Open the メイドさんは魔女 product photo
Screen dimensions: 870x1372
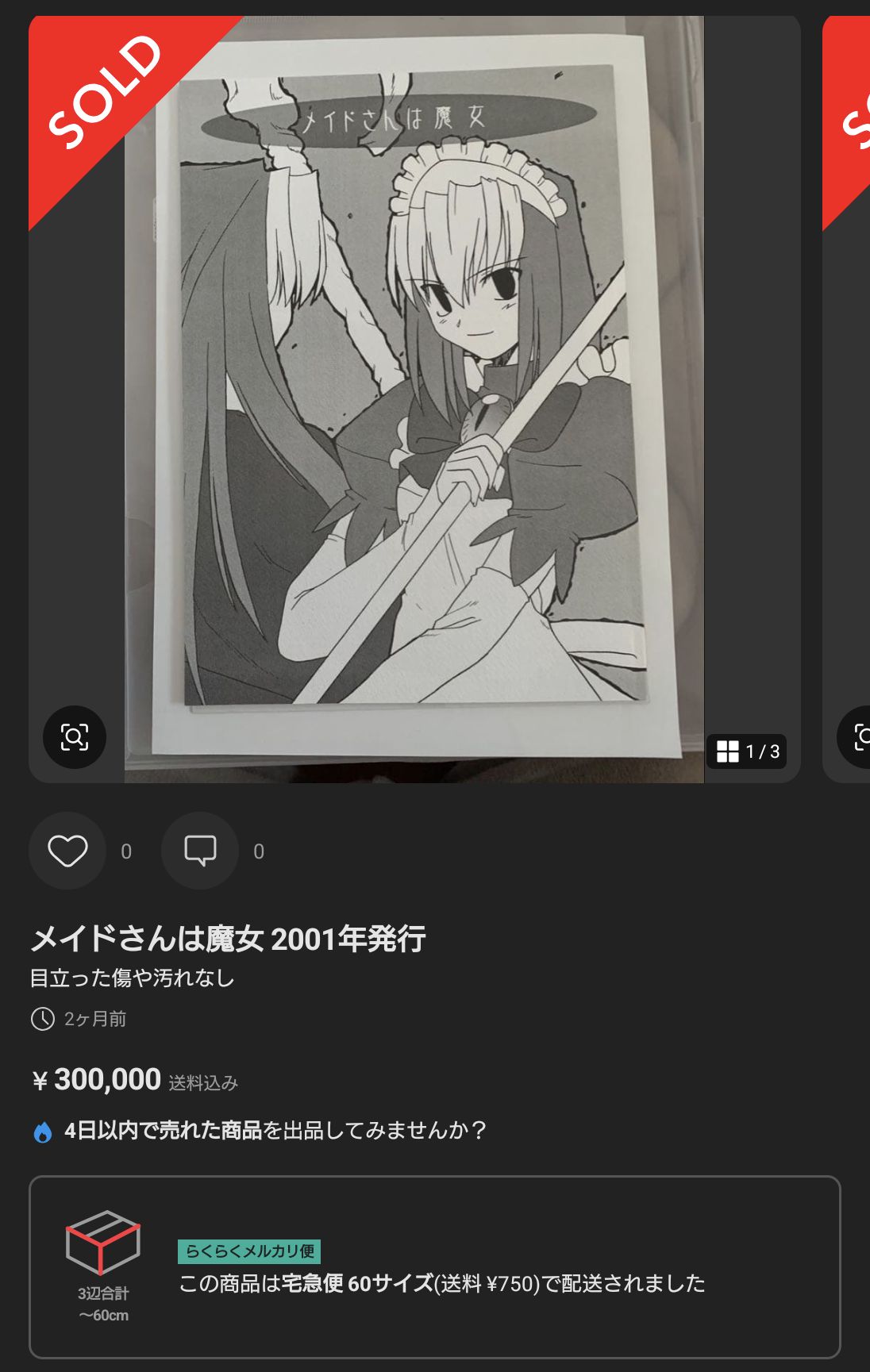click(x=414, y=397)
